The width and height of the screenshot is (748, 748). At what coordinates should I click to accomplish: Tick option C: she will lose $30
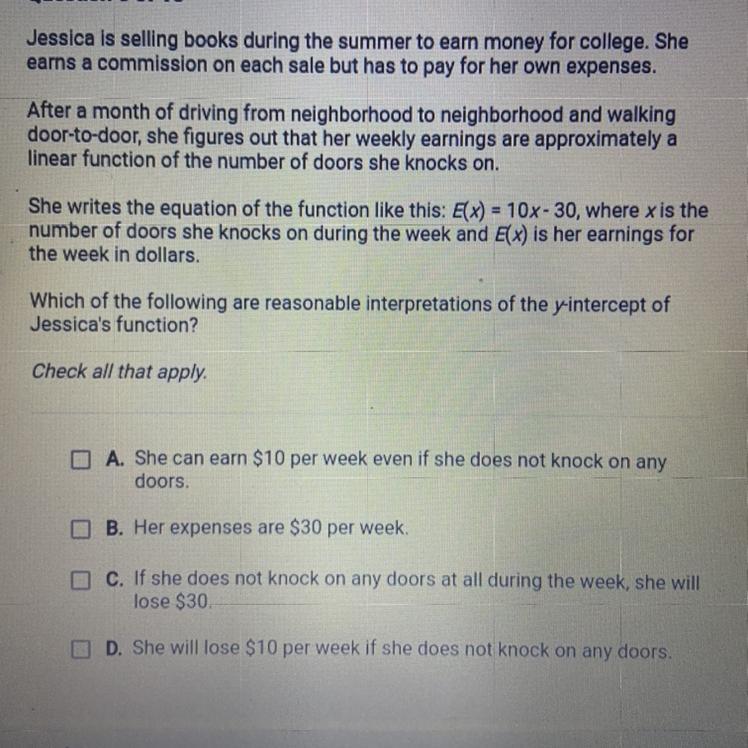coord(81,580)
